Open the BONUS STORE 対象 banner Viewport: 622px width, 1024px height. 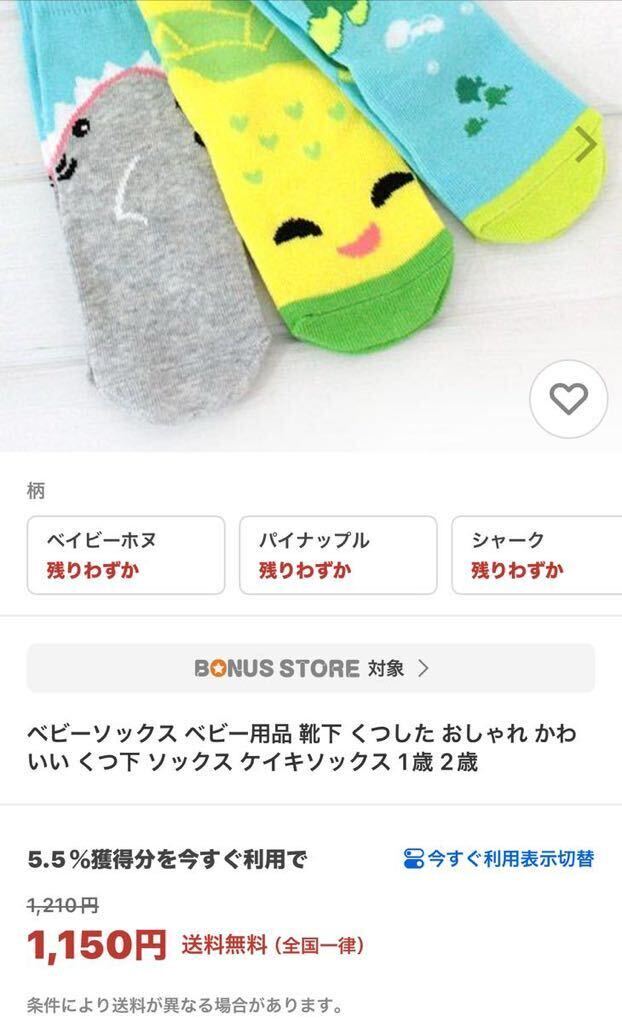[311, 668]
